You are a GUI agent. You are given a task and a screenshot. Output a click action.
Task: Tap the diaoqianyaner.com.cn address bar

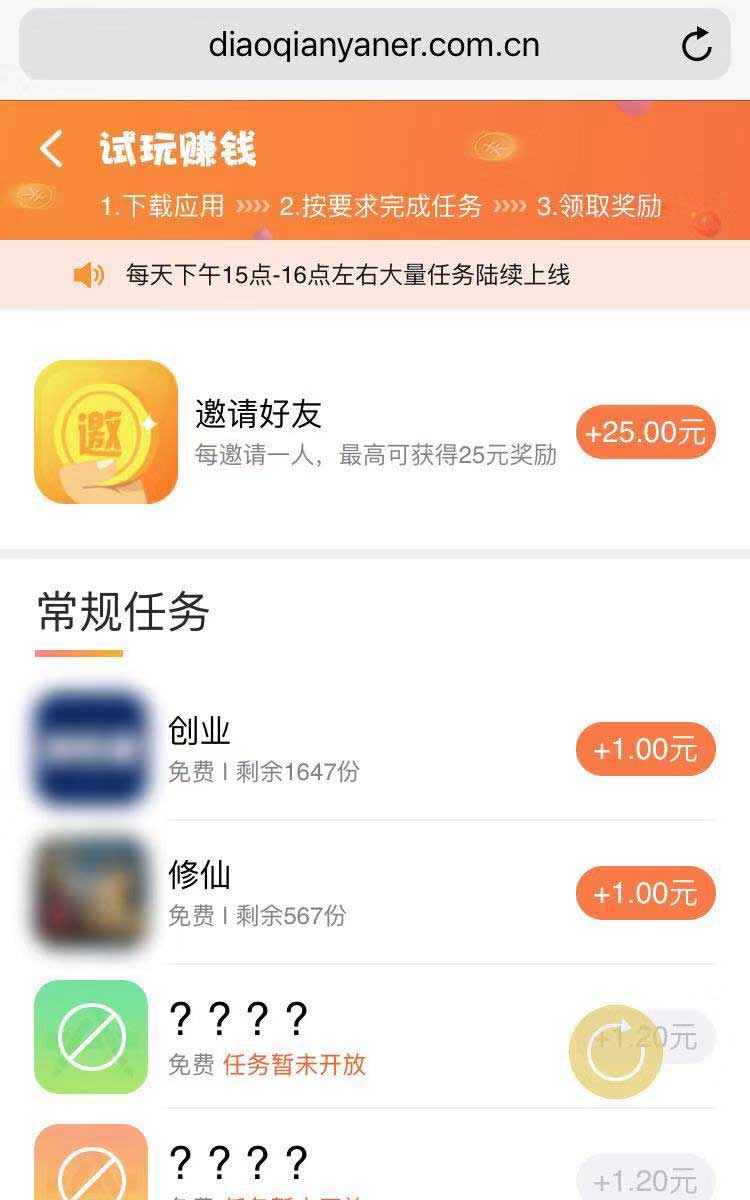point(373,45)
